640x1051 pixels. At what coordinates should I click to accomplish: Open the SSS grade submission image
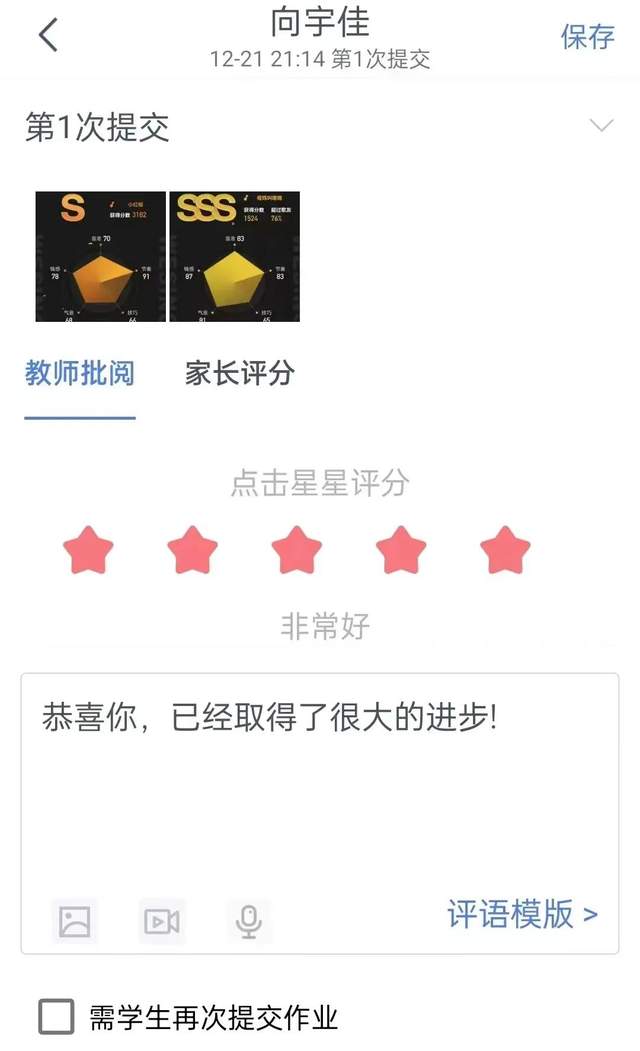pos(235,257)
